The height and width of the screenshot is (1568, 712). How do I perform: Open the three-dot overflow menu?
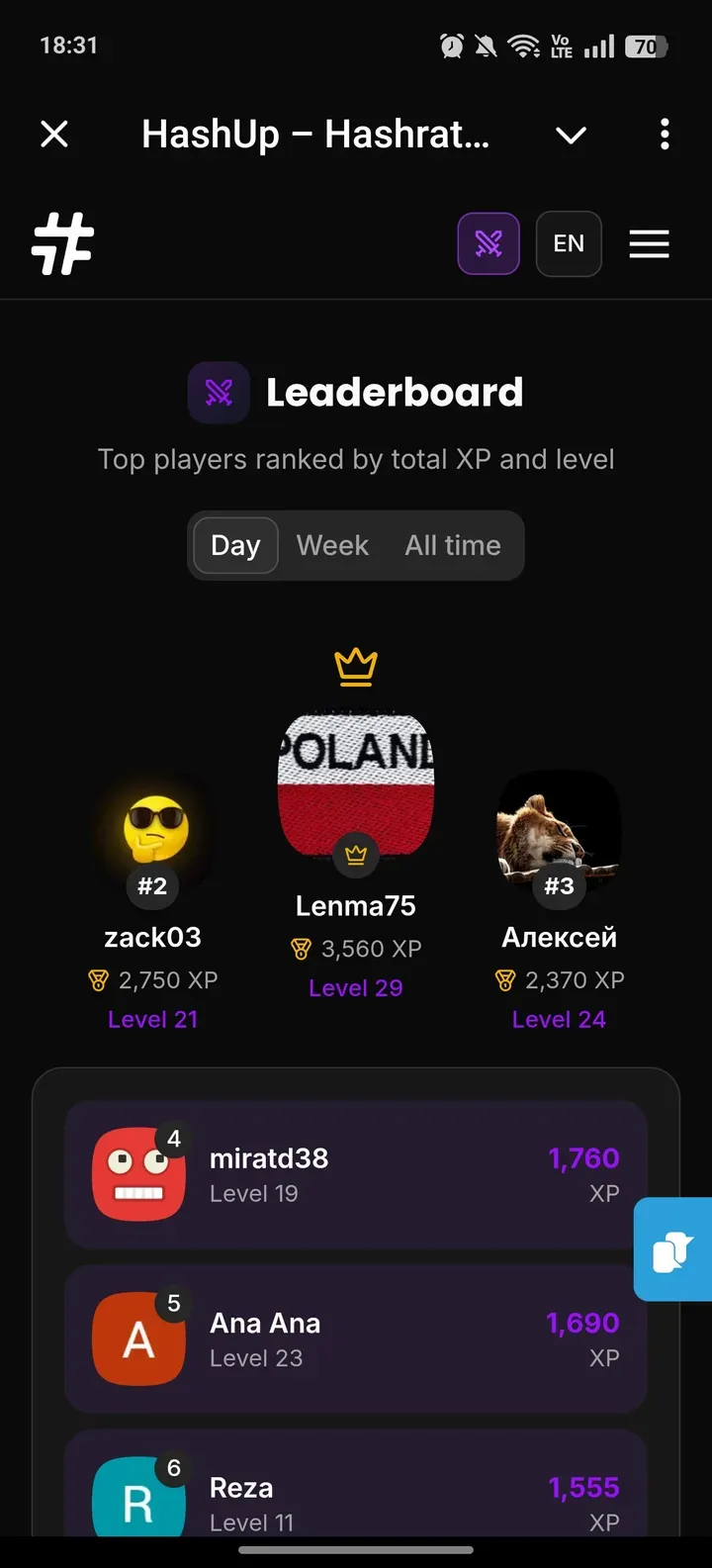pos(665,134)
